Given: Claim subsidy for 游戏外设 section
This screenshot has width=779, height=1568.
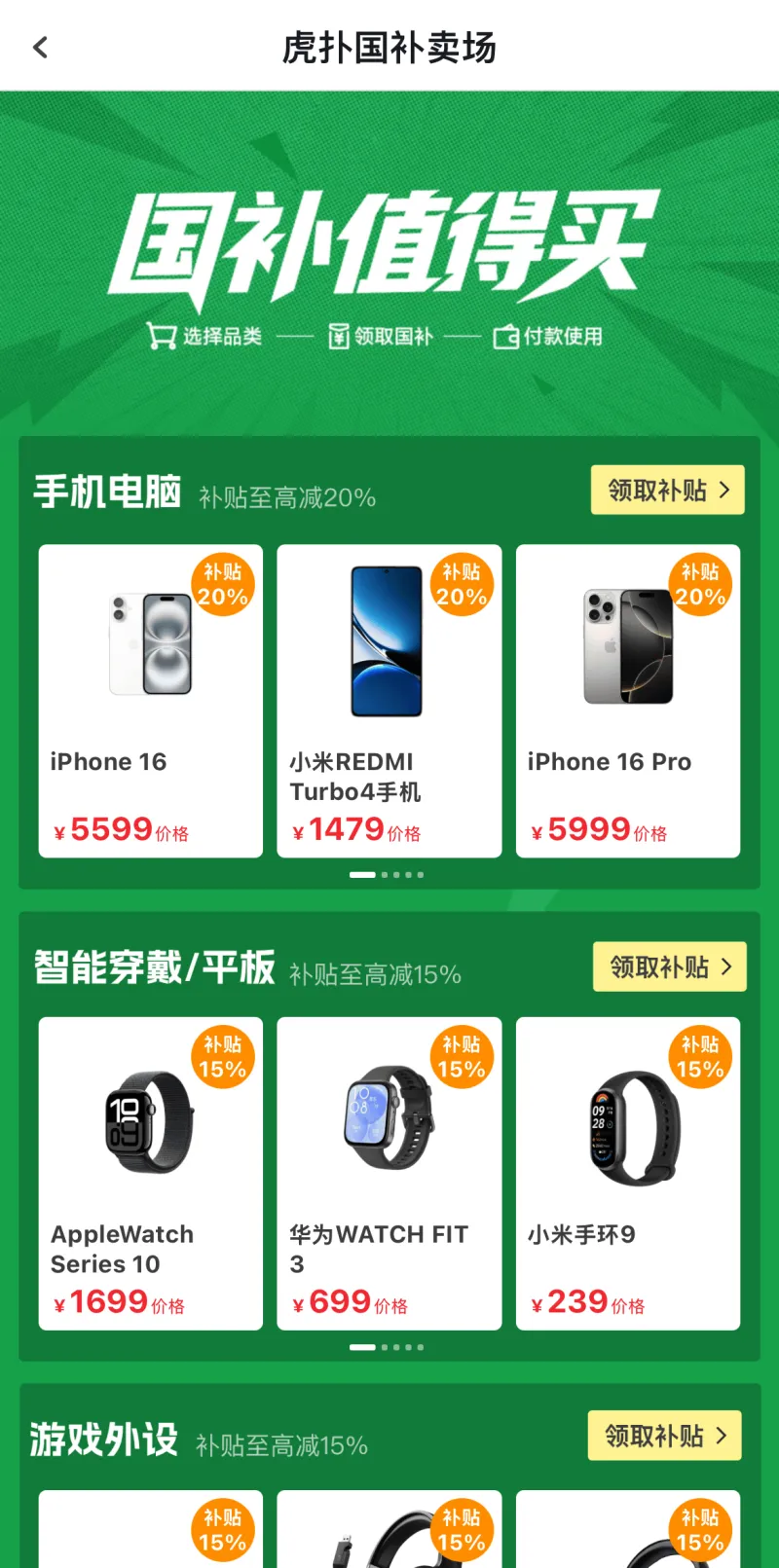Looking at the screenshot, I should click(664, 1436).
